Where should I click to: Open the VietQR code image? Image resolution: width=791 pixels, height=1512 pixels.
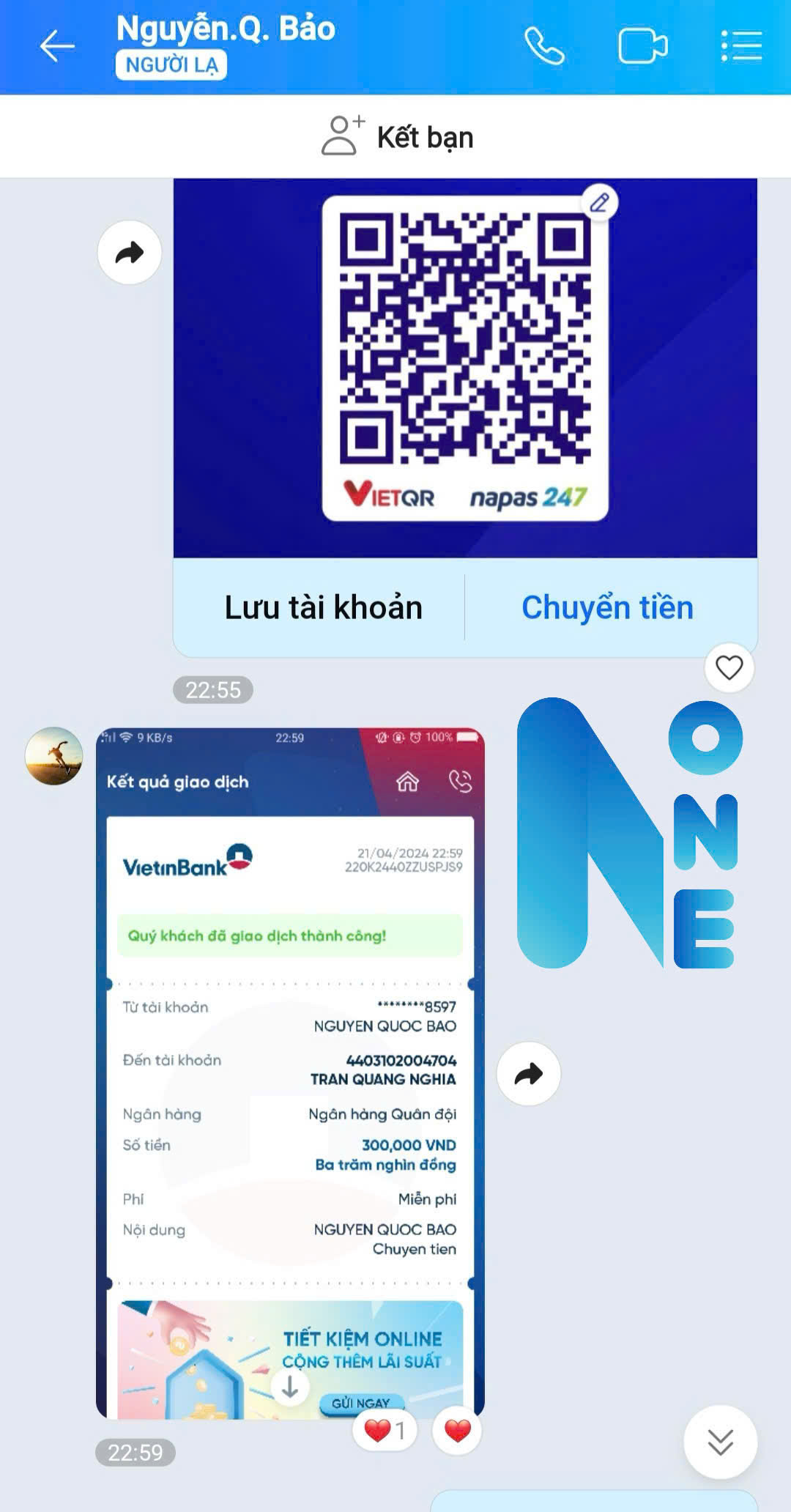(x=465, y=359)
